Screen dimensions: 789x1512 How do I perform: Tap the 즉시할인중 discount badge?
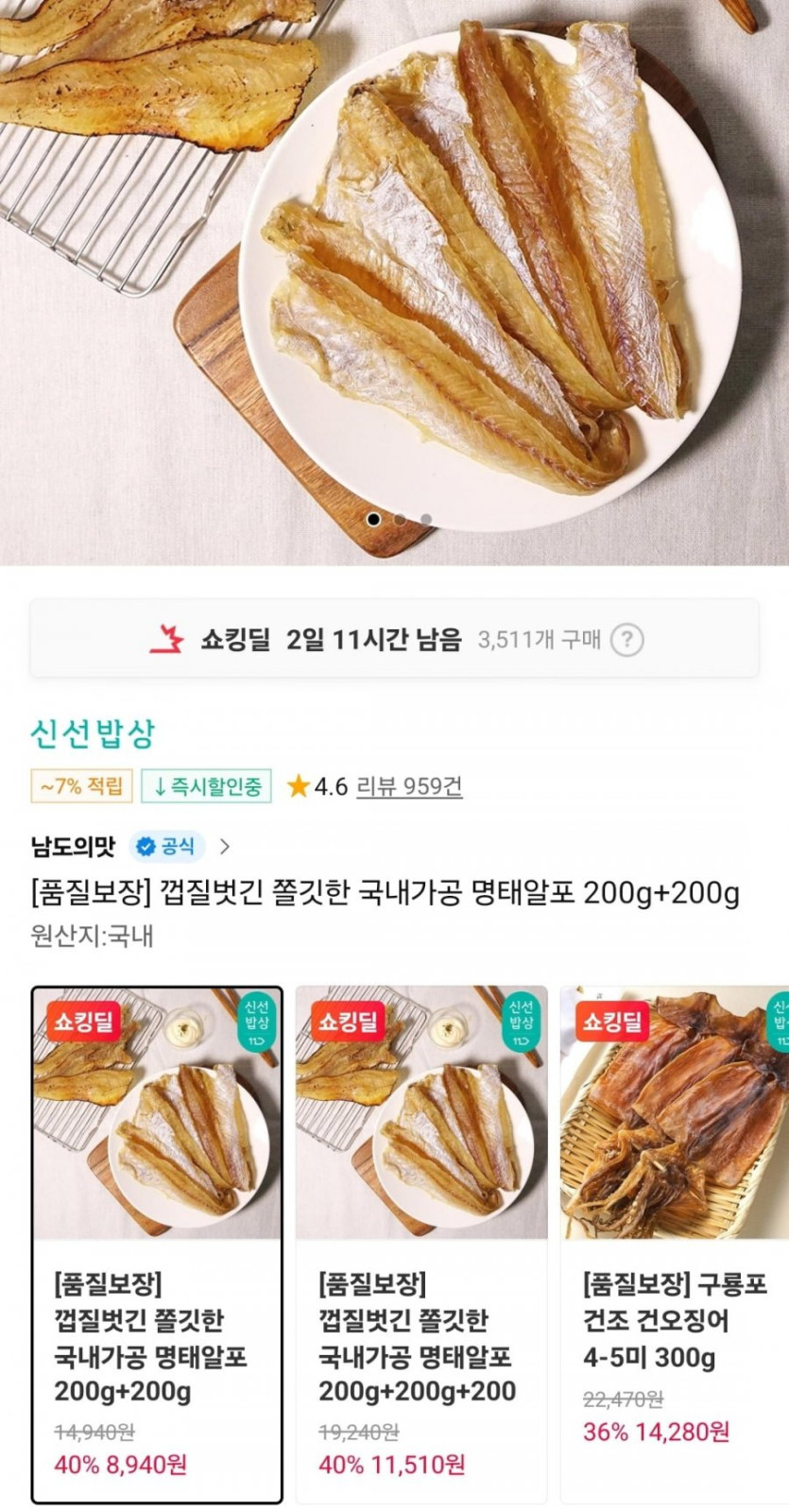pyautogui.click(x=207, y=786)
